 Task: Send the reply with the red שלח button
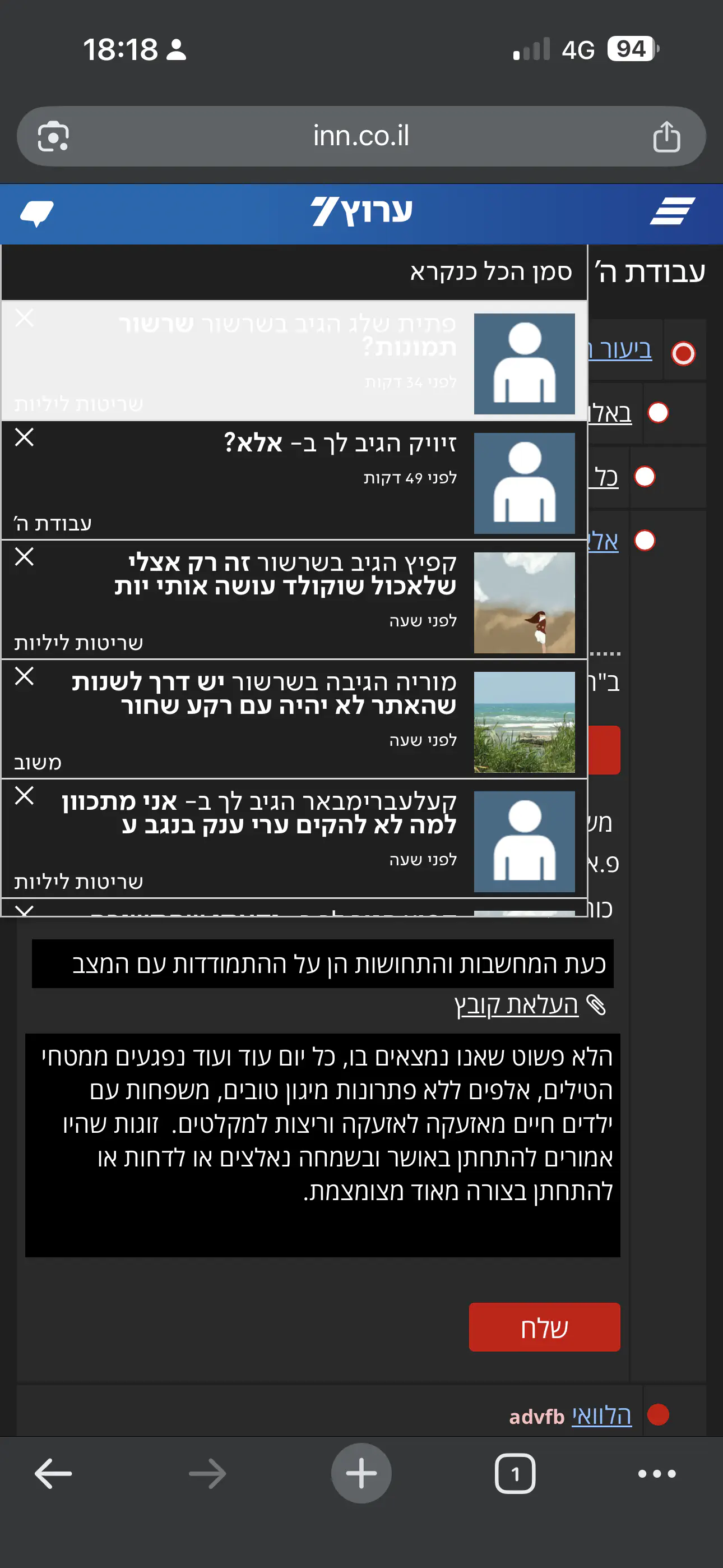click(544, 1327)
